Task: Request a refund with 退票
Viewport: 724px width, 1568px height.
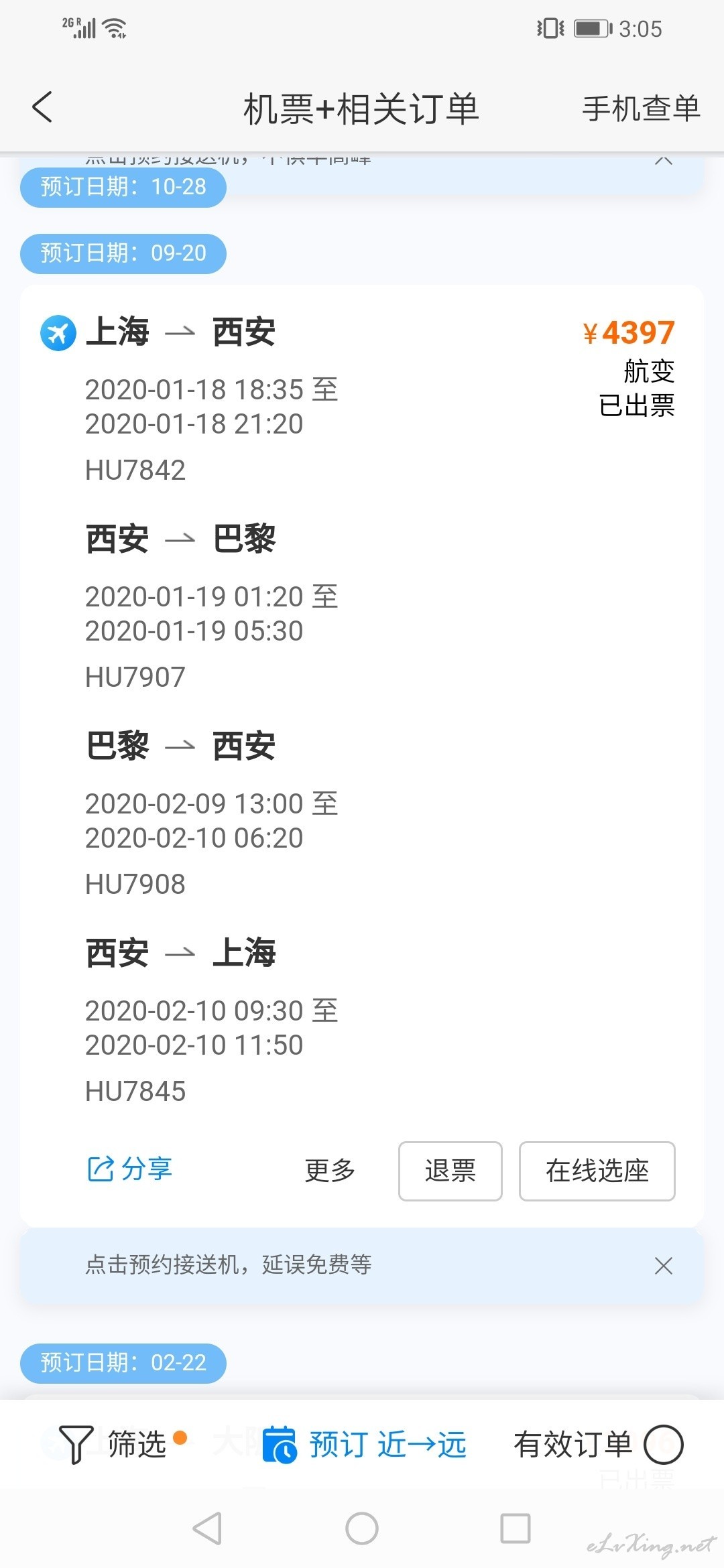Action: [x=450, y=1171]
